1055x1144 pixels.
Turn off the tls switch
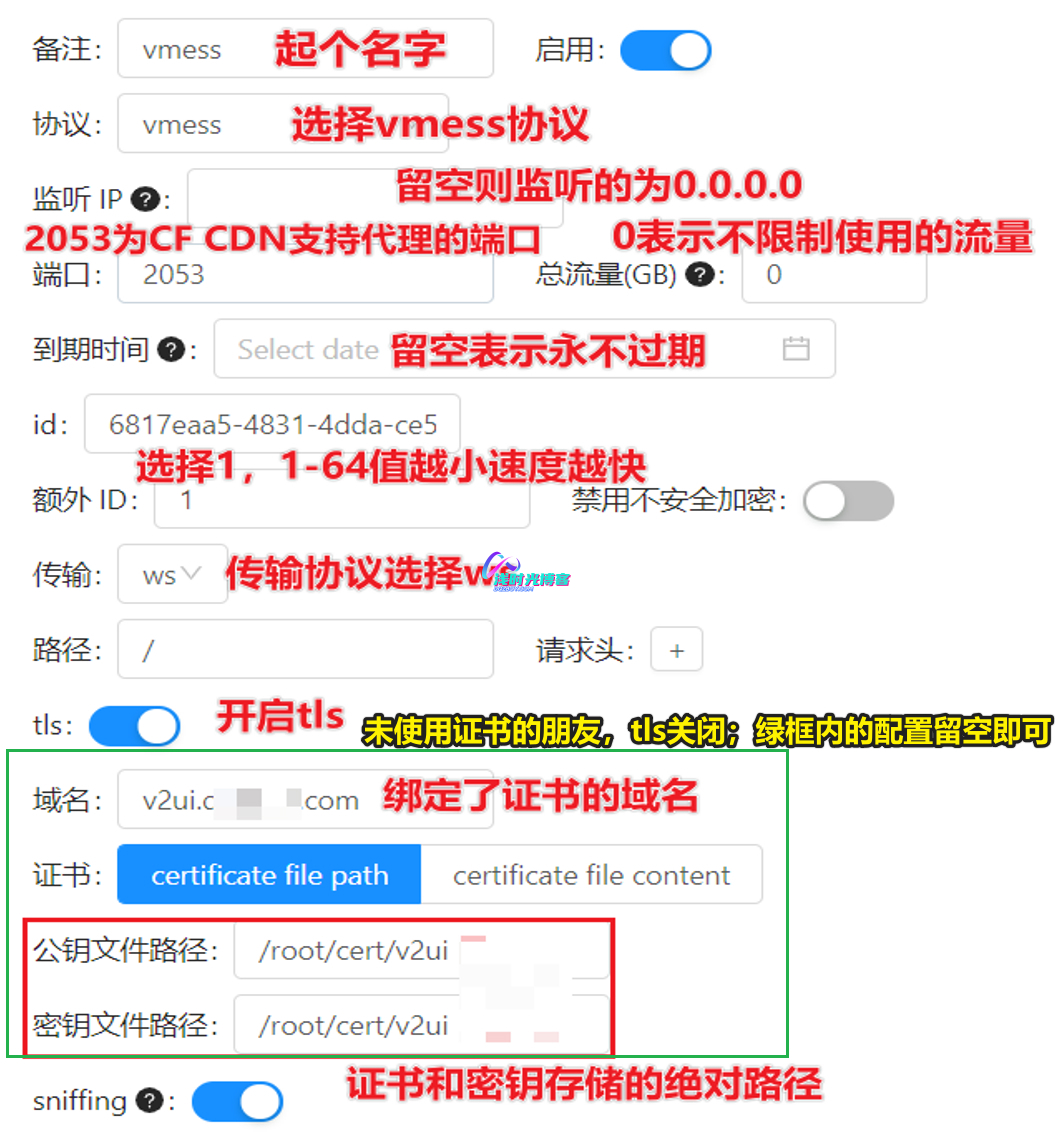[x=134, y=726]
